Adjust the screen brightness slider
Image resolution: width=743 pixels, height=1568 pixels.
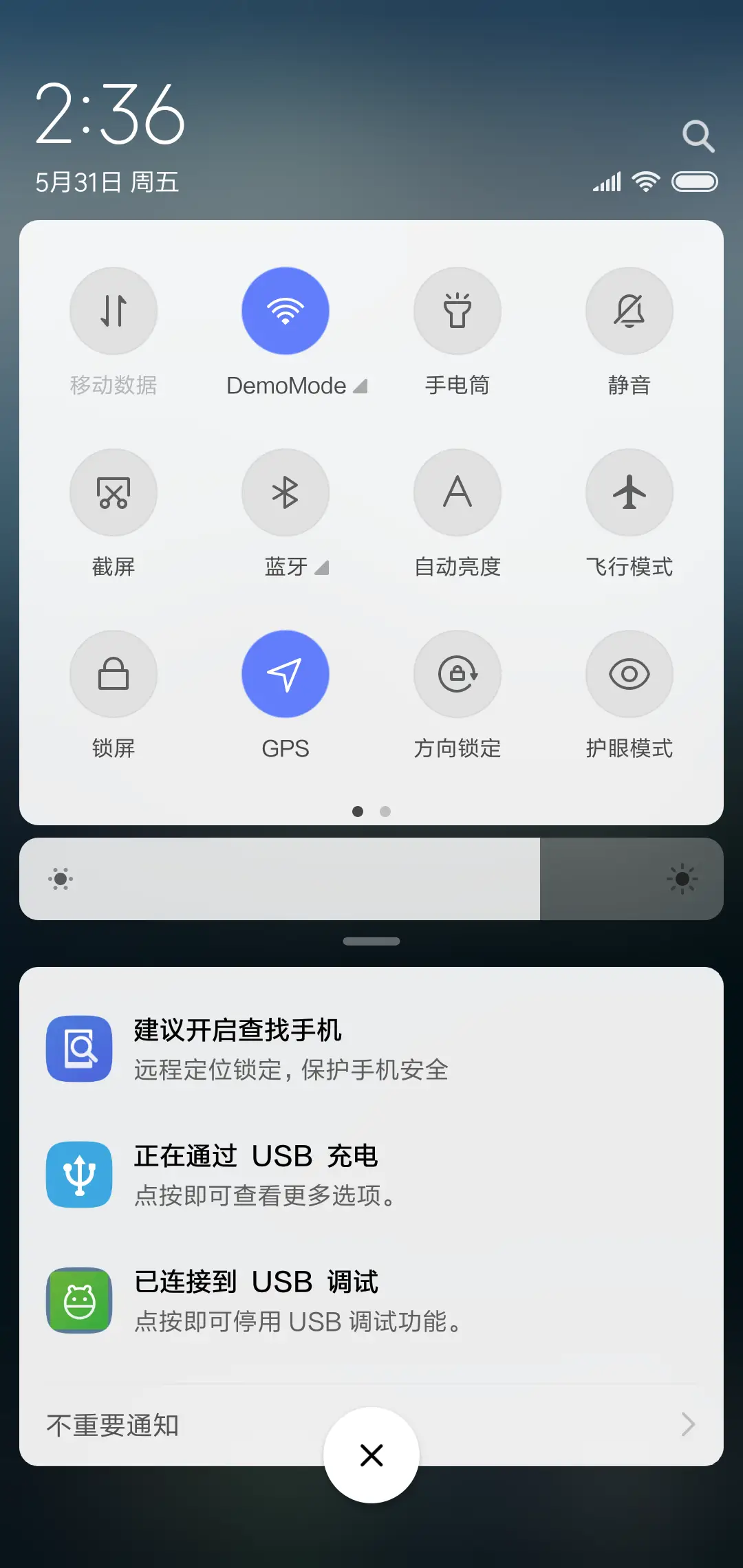click(x=371, y=879)
